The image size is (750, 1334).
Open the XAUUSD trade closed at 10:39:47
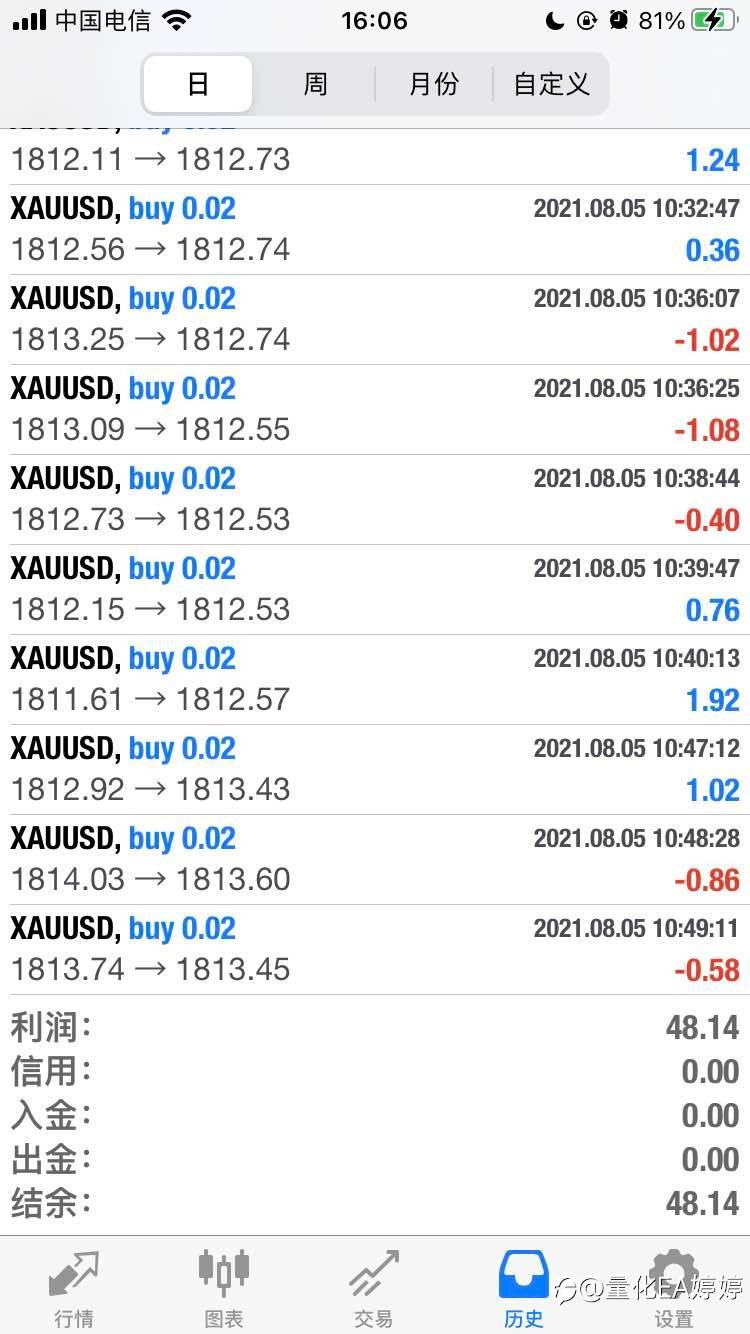point(375,590)
